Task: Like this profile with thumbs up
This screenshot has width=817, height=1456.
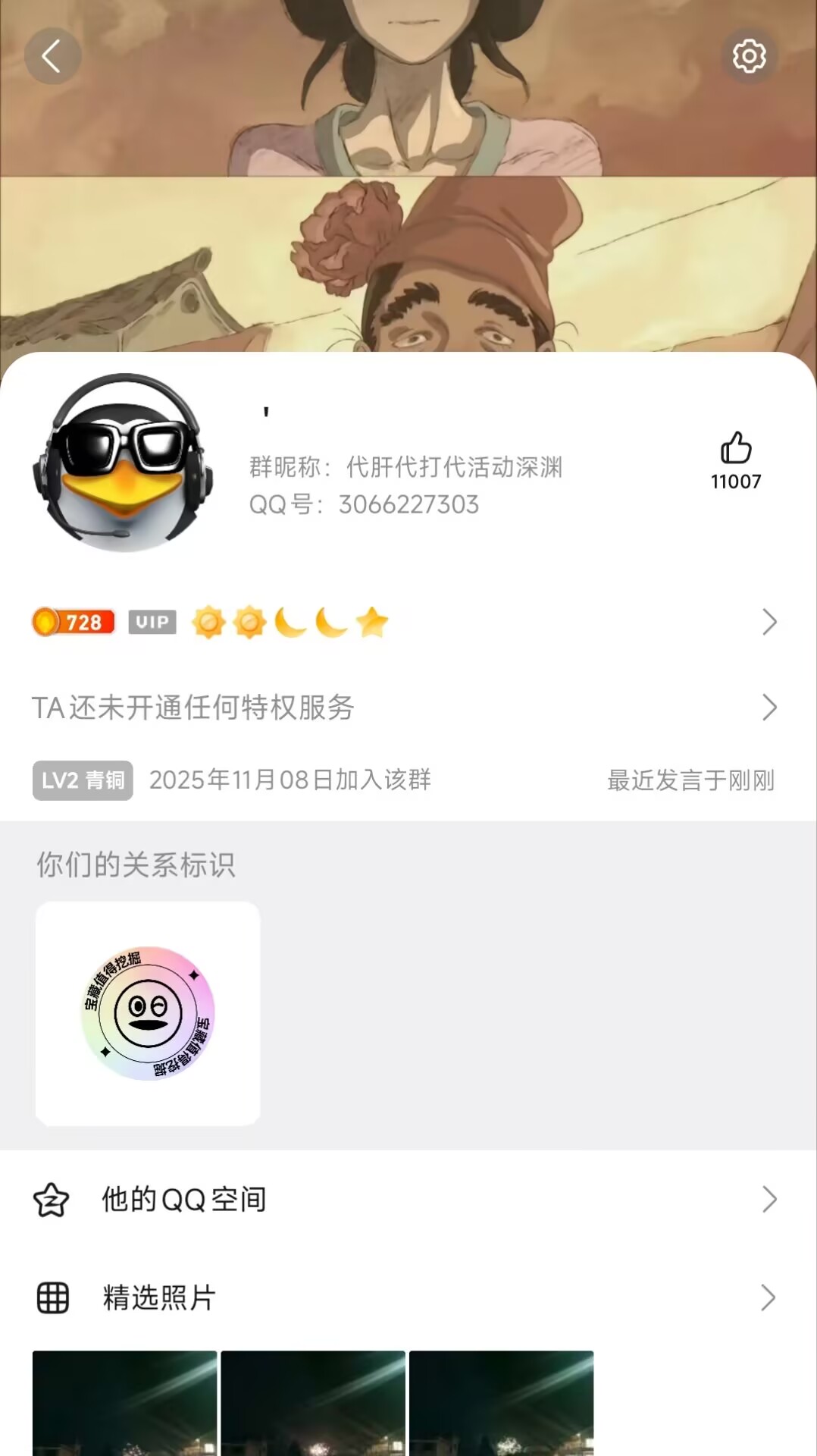Action: tap(735, 448)
